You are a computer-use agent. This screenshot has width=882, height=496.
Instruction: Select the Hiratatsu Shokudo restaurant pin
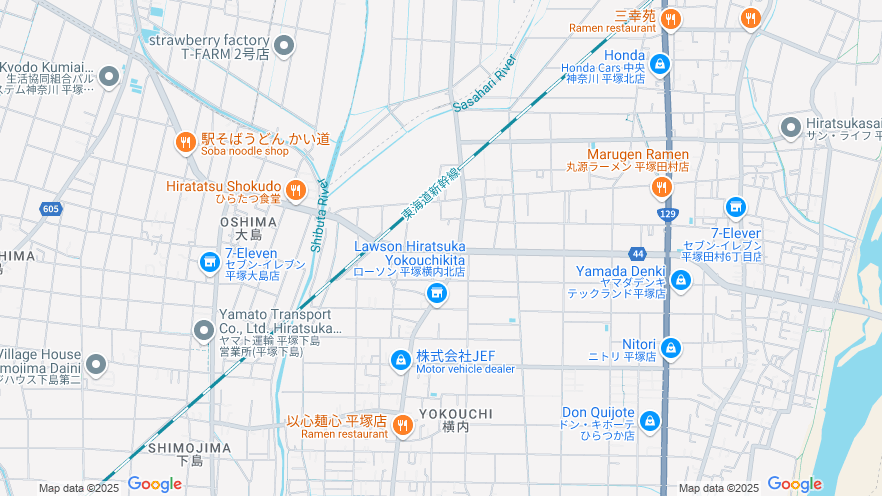click(x=295, y=190)
